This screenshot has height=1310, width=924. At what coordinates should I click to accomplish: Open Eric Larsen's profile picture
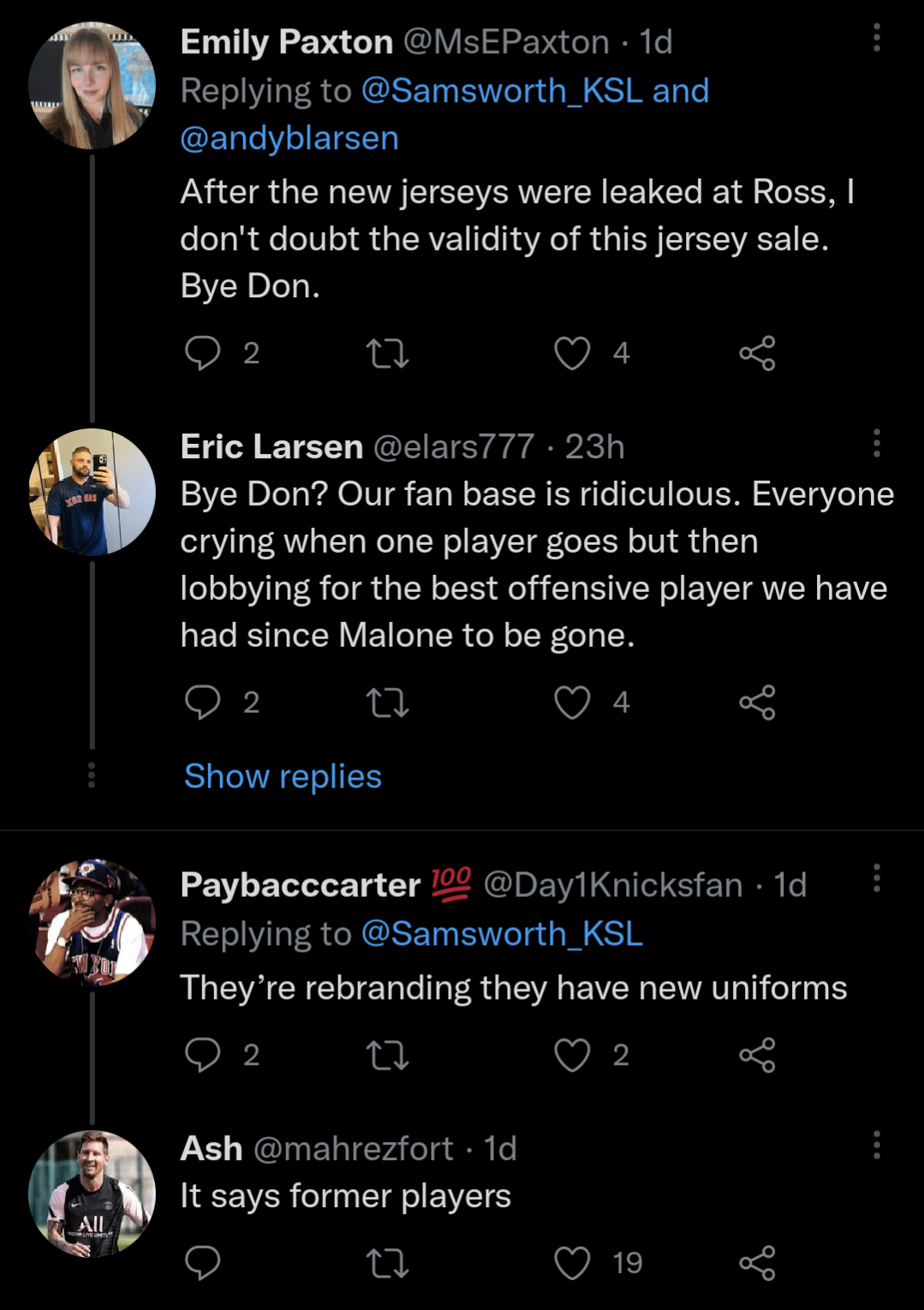92,493
